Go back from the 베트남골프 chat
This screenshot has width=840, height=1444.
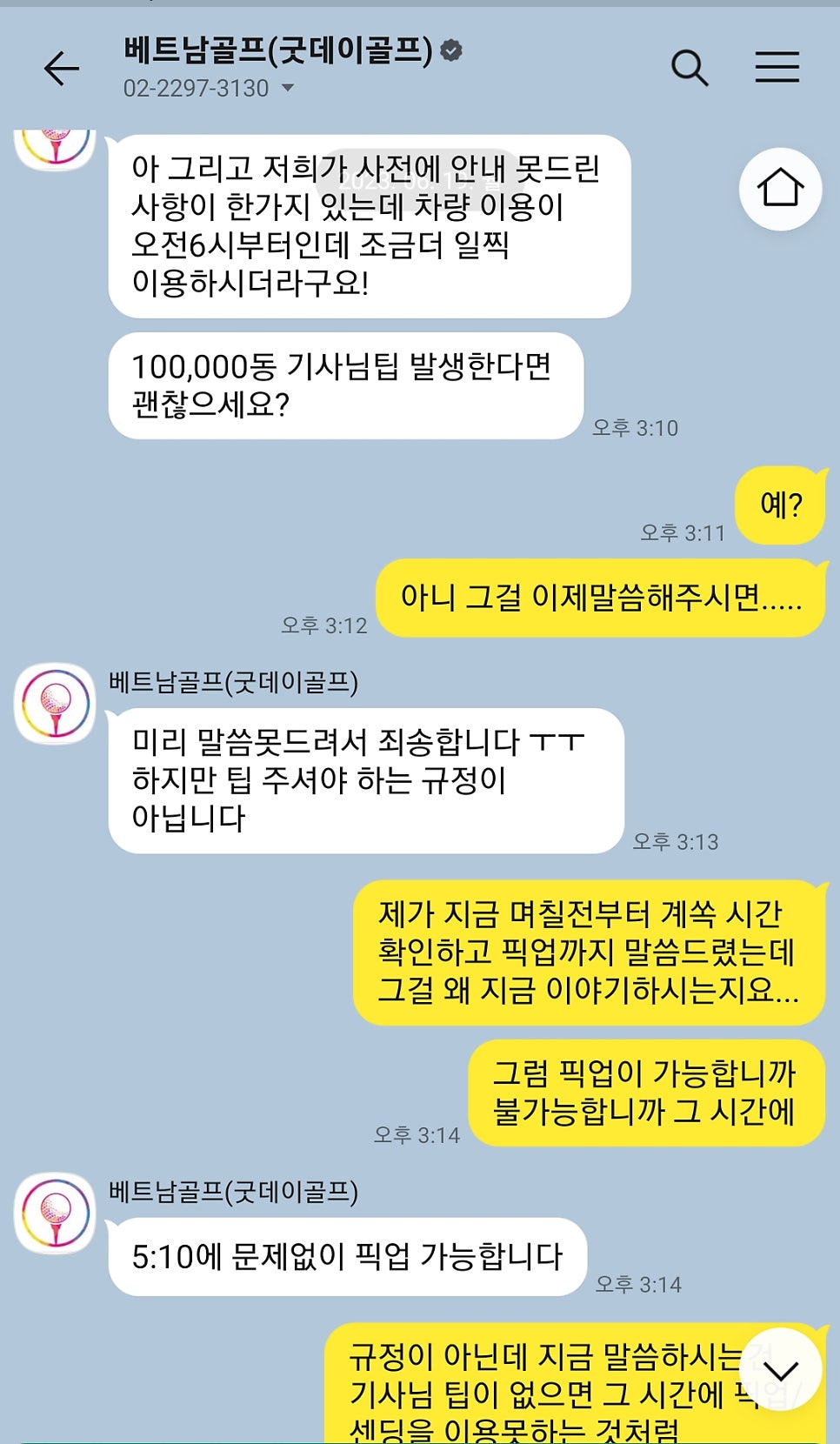(61, 68)
